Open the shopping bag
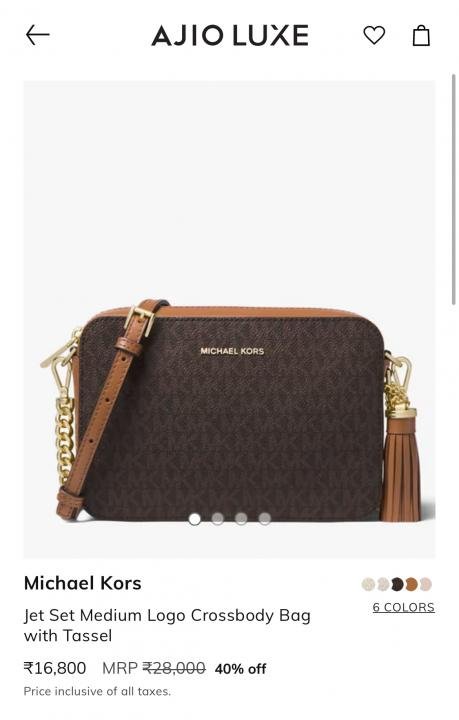This screenshot has width=459, height=720. tap(421, 35)
